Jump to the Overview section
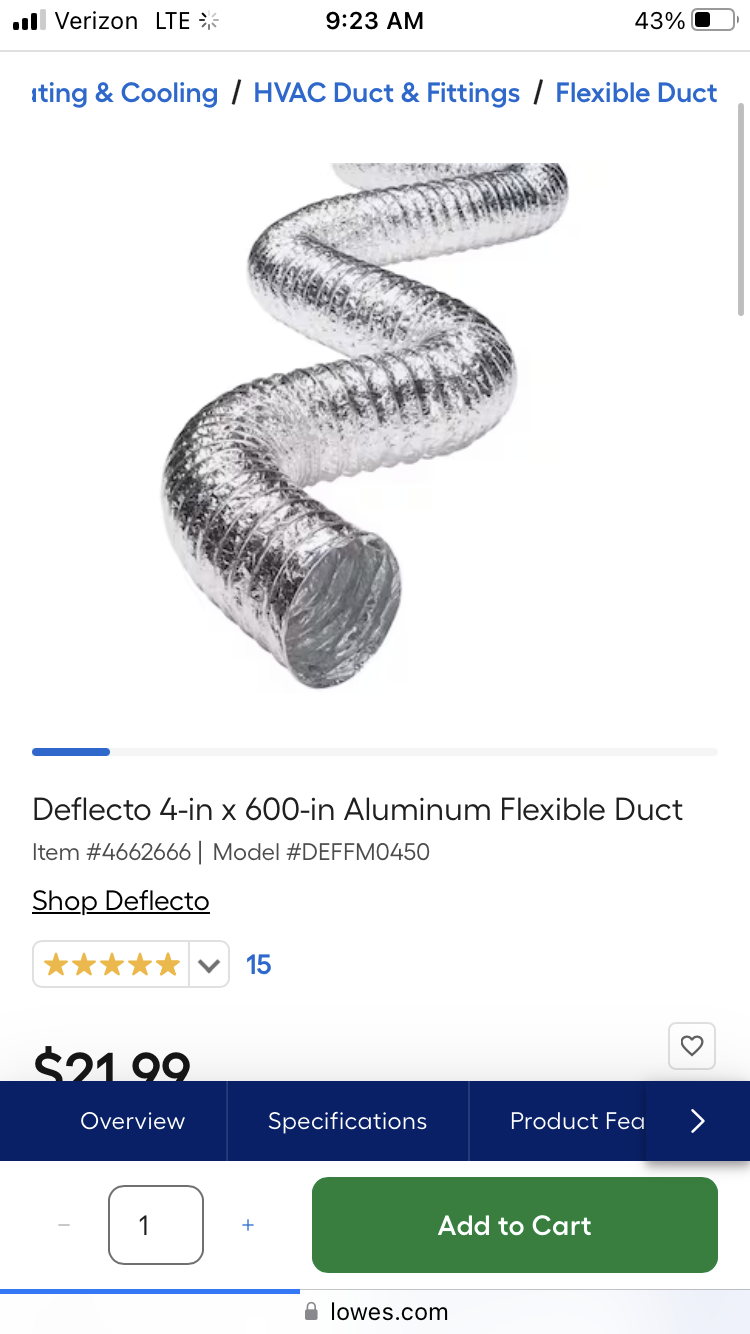The image size is (750, 1334). (132, 1121)
